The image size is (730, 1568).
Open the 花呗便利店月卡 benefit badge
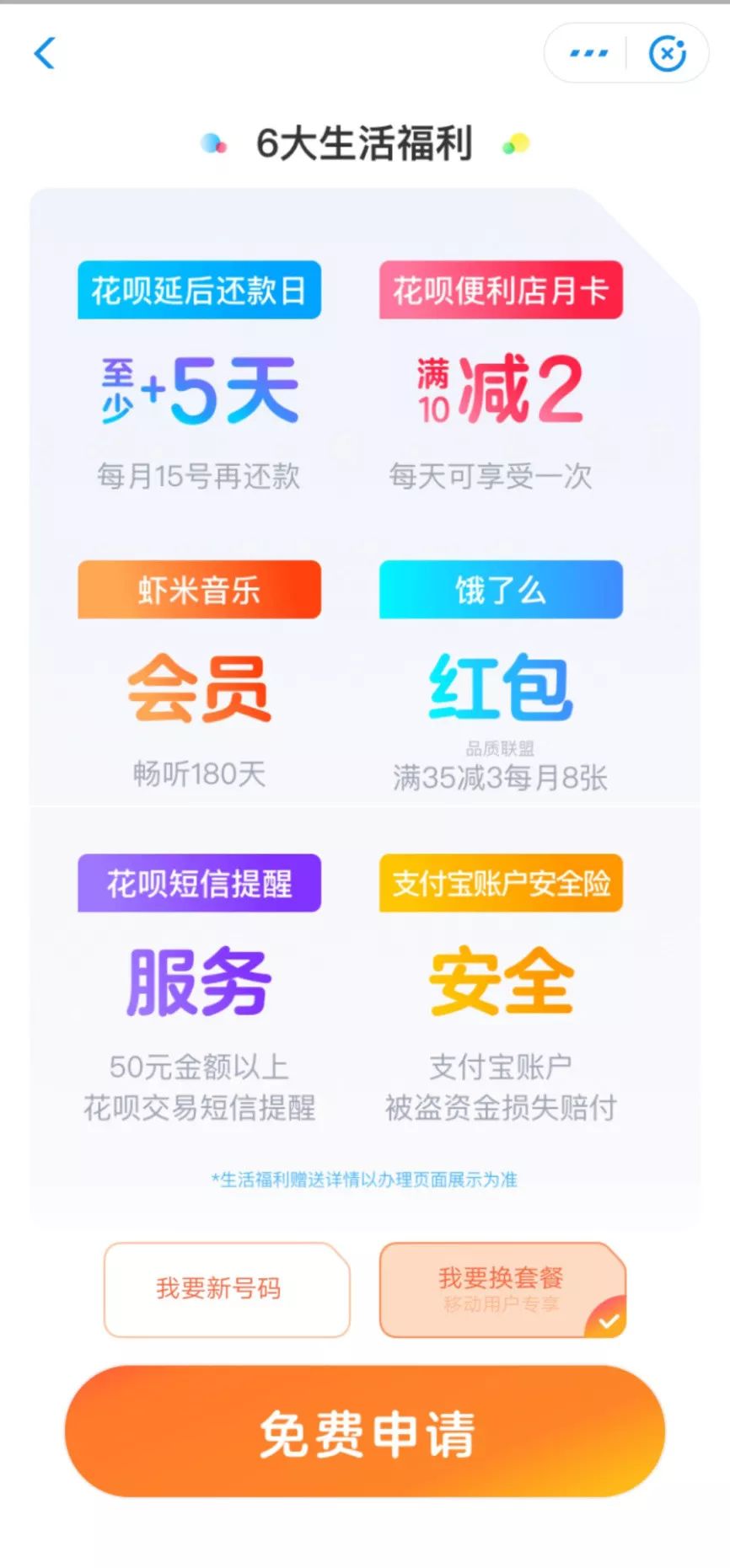500,290
